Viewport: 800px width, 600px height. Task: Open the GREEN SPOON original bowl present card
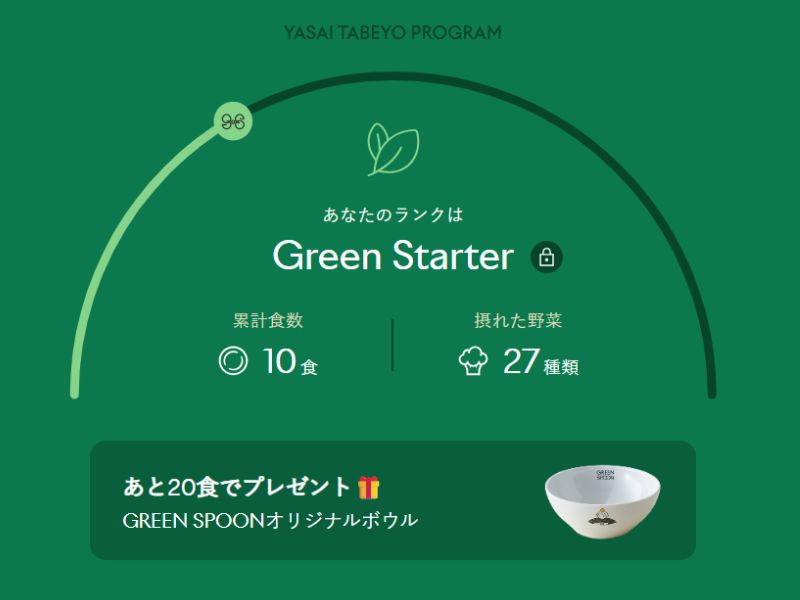pos(392,501)
